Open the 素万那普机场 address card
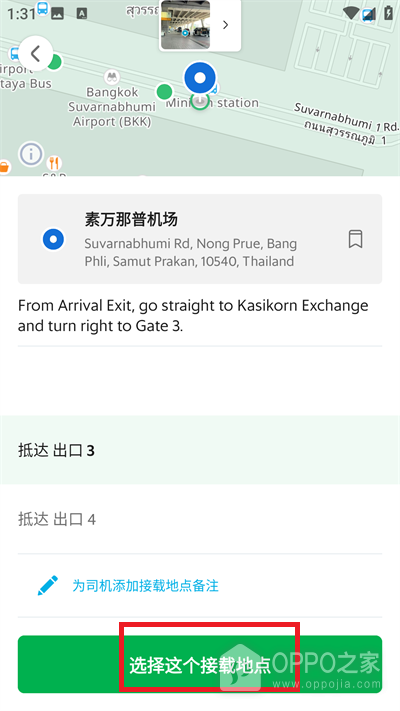Screen dimensions: 400x711 (x=200, y=239)
